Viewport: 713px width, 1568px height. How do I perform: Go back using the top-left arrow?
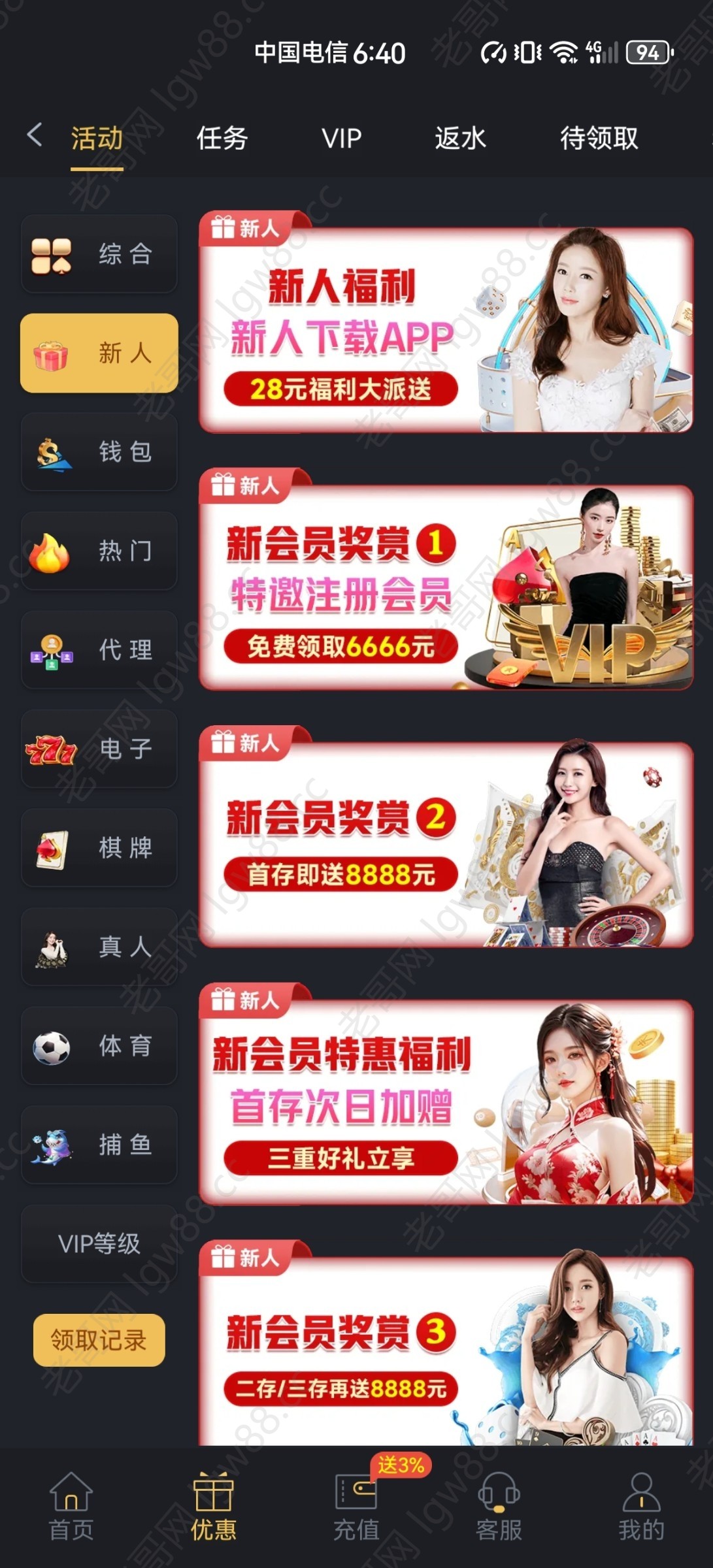click(x=35, y=136)
